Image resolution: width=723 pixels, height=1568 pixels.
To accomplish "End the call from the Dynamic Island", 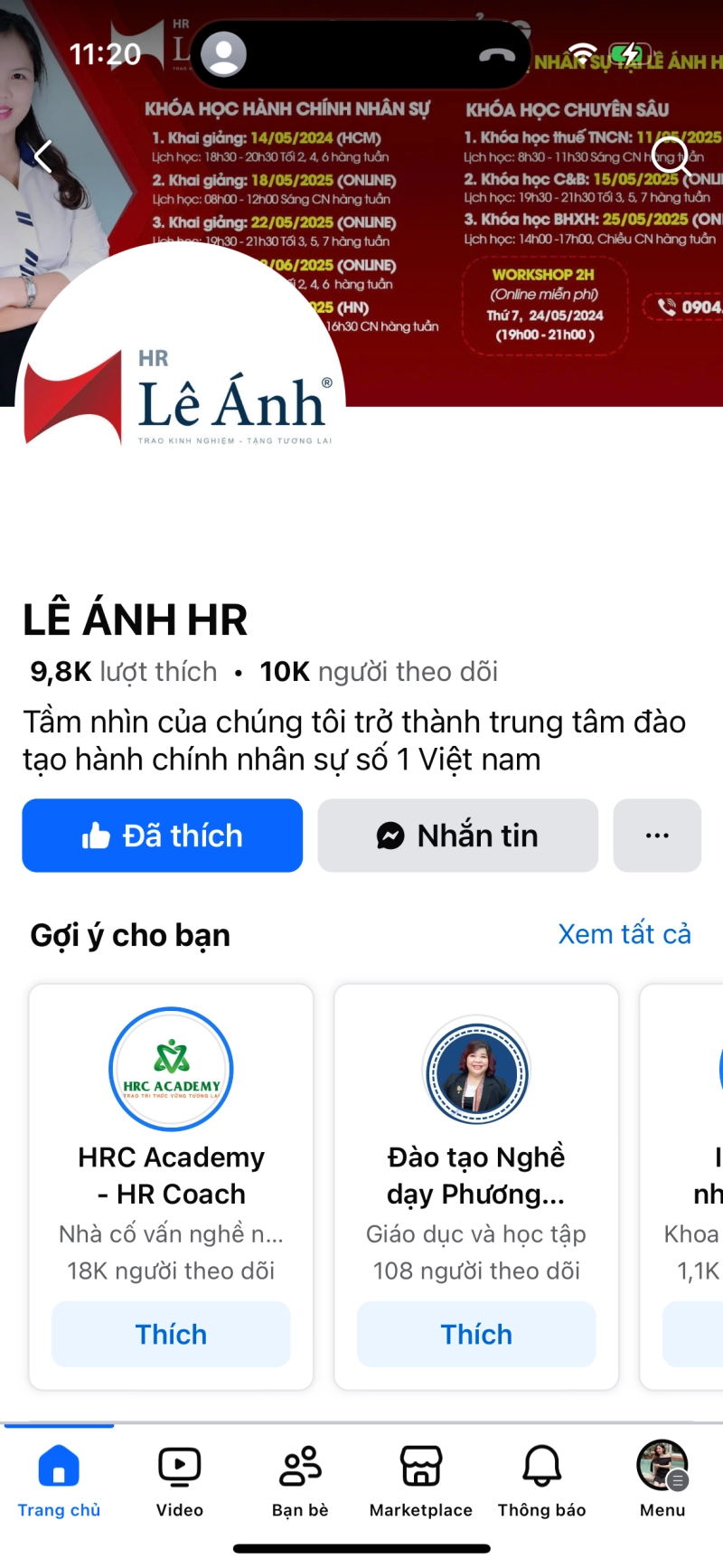I will pyautogui.click(x=496, y=55).
